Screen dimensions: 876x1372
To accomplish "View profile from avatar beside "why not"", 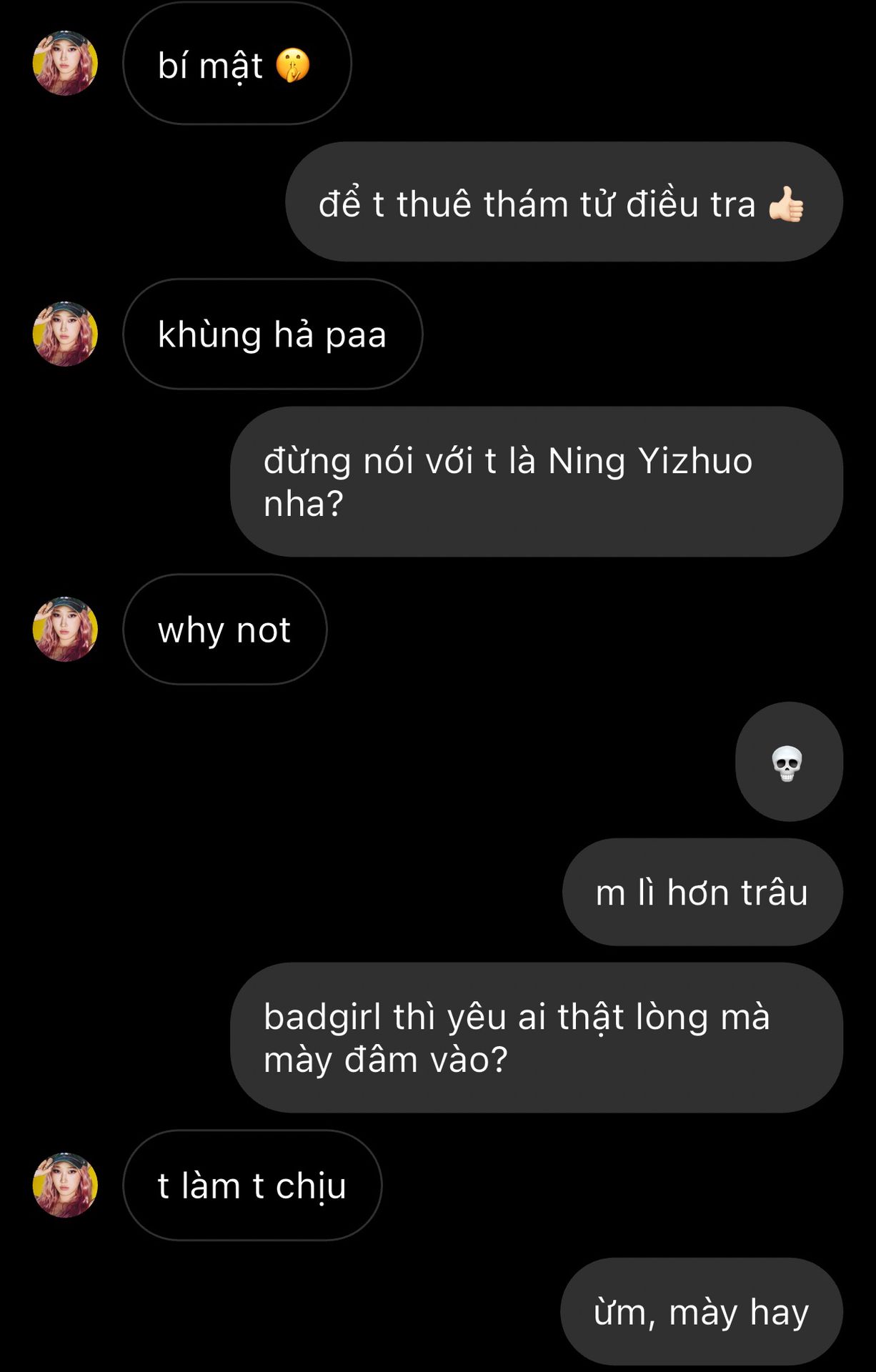I will coord(65,629).
